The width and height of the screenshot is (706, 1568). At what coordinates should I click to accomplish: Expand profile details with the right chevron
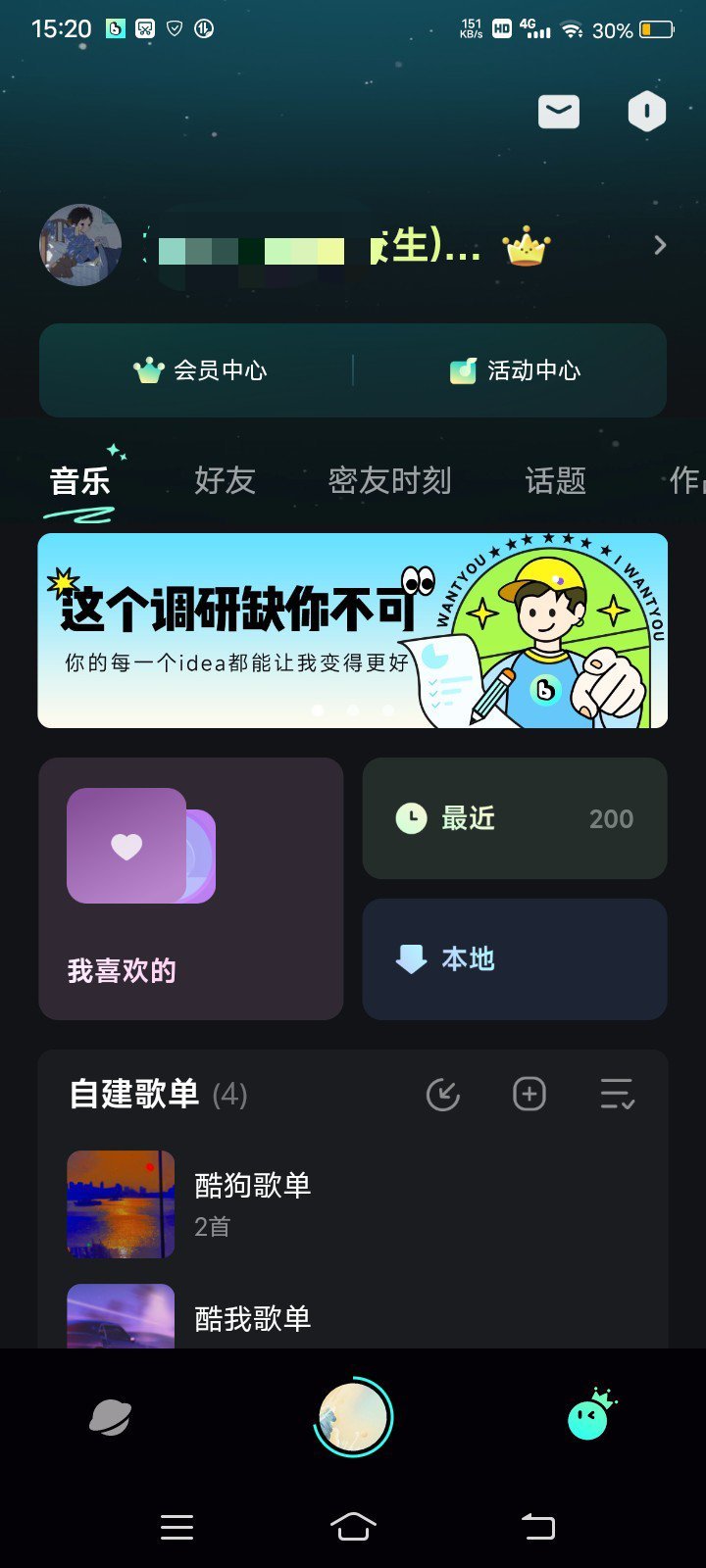tap(659, 245)
